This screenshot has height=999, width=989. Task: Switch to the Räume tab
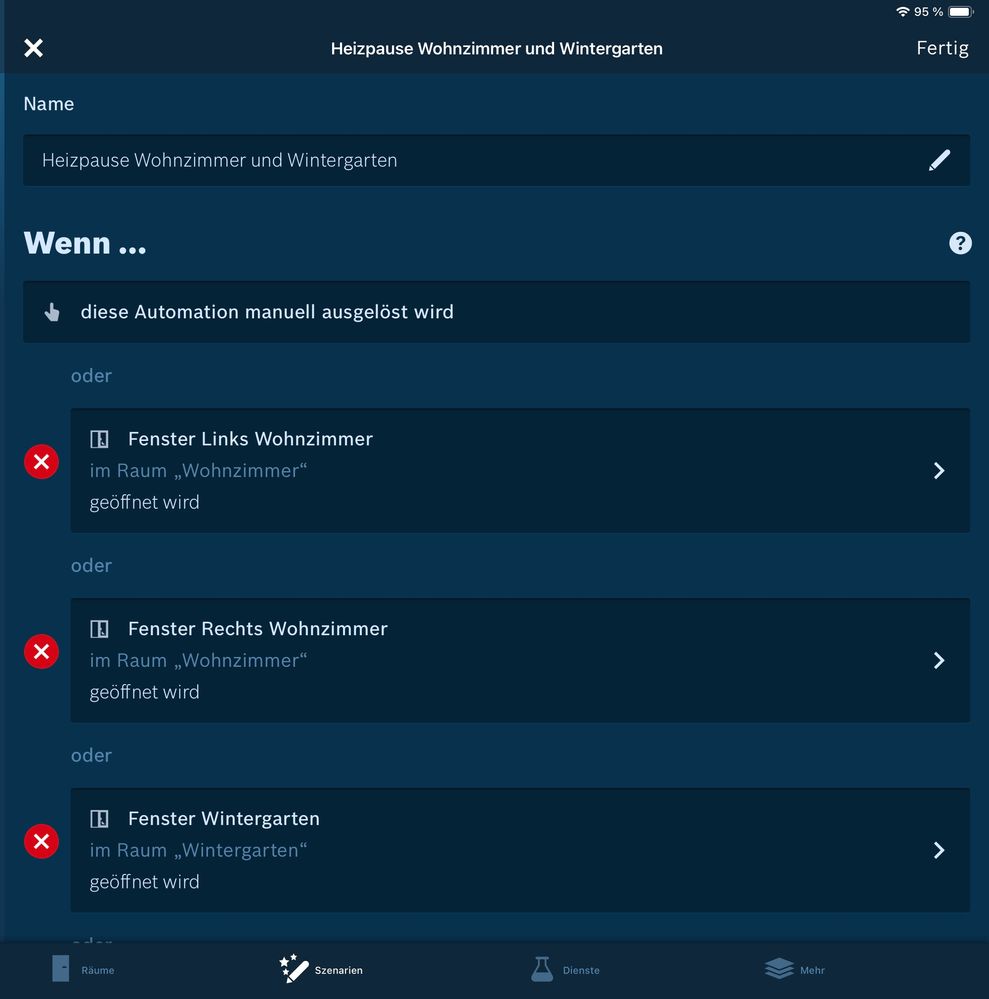click(83, 969)
